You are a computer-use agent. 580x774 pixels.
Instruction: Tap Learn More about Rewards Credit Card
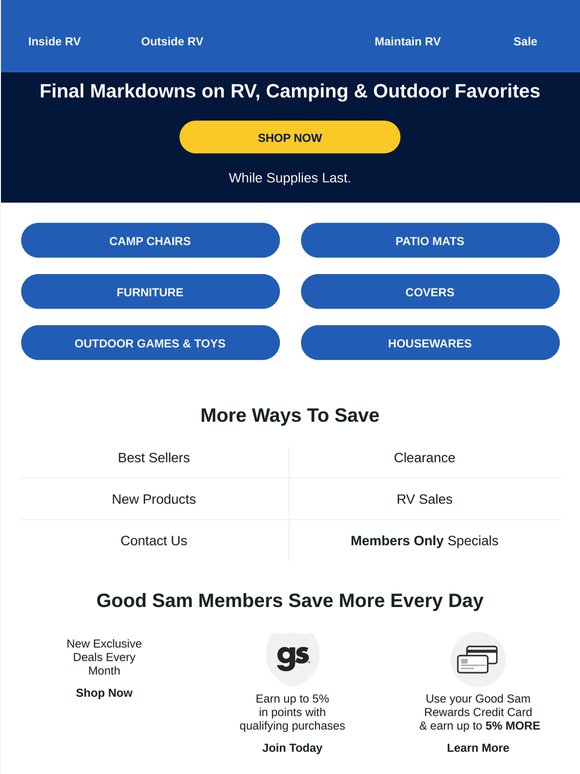(x=478, y=748)
